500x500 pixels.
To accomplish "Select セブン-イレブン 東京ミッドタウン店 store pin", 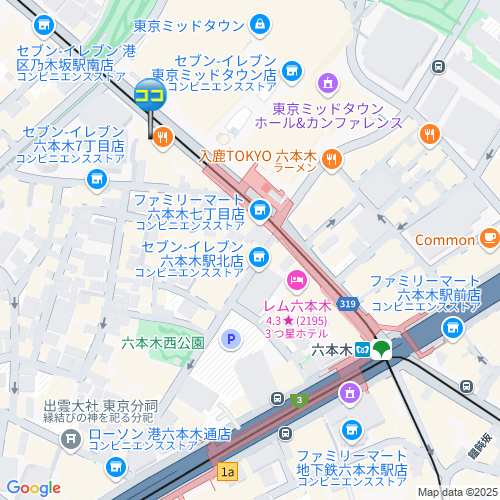I will click(x=292, y=71).
